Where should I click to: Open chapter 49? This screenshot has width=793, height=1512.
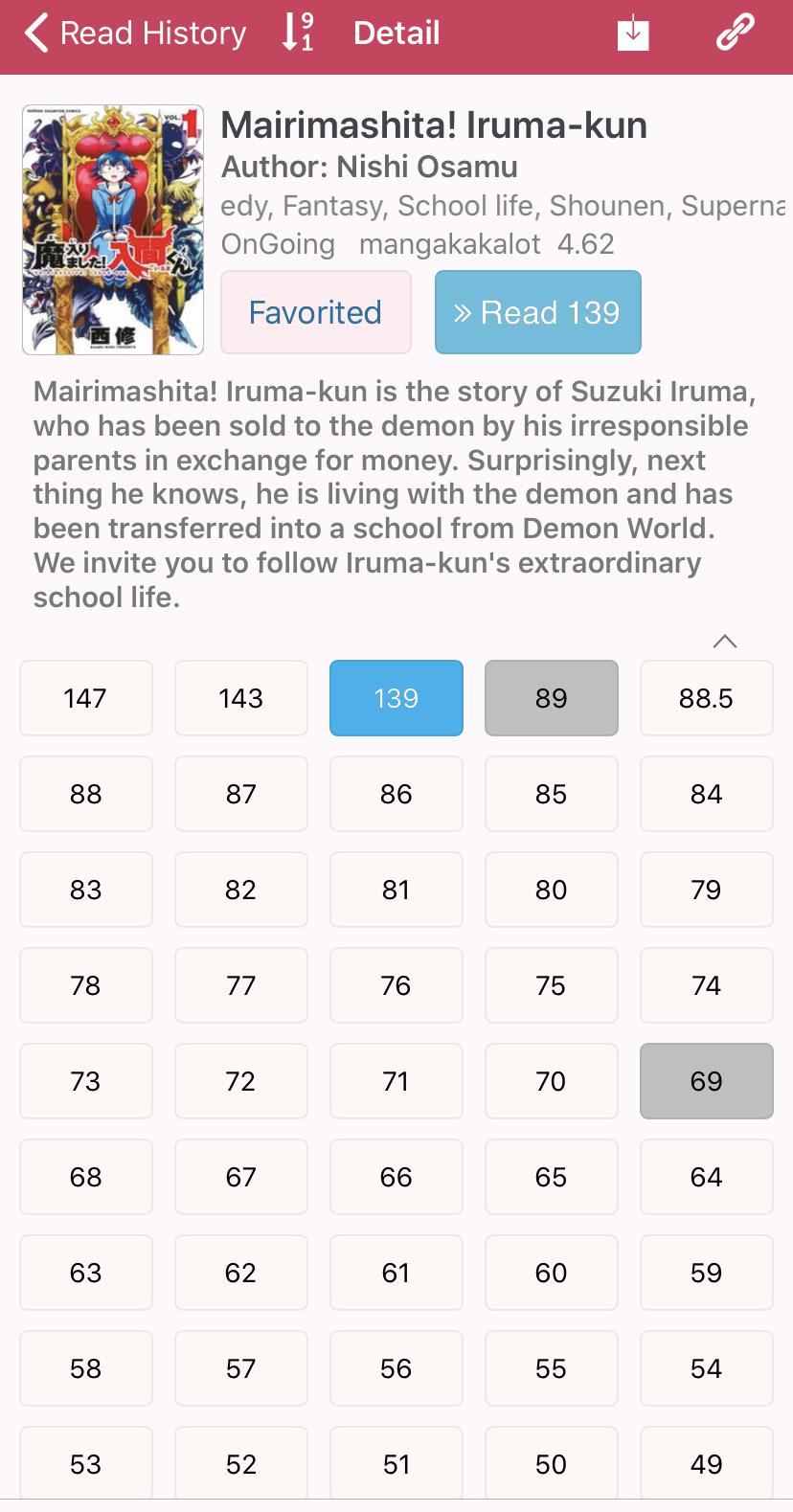[706, 1463]
